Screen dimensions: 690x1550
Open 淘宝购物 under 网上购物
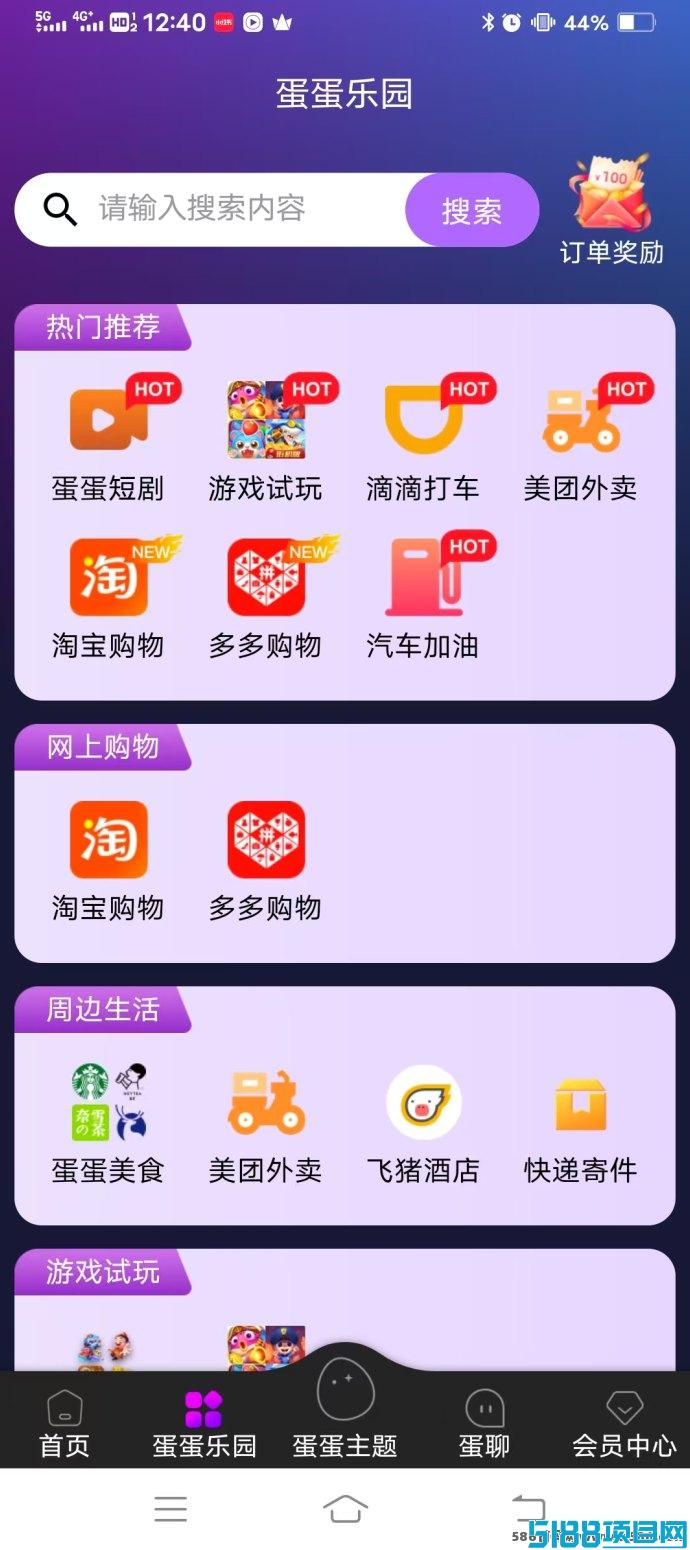(x=108, y=862)
